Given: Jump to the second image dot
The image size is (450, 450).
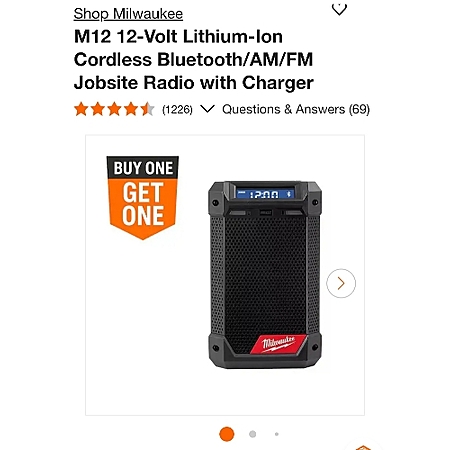Looking at the screenshot, I should coord(253,434).
